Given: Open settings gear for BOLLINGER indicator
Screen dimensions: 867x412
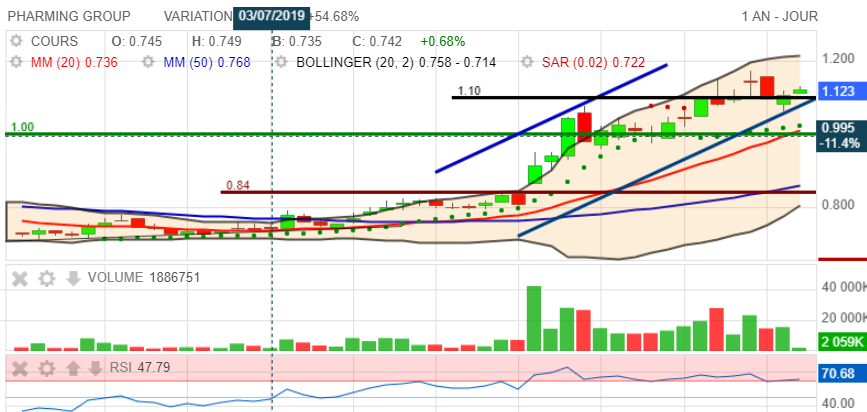Looking at the screenshot, I should tap(282, 61).
